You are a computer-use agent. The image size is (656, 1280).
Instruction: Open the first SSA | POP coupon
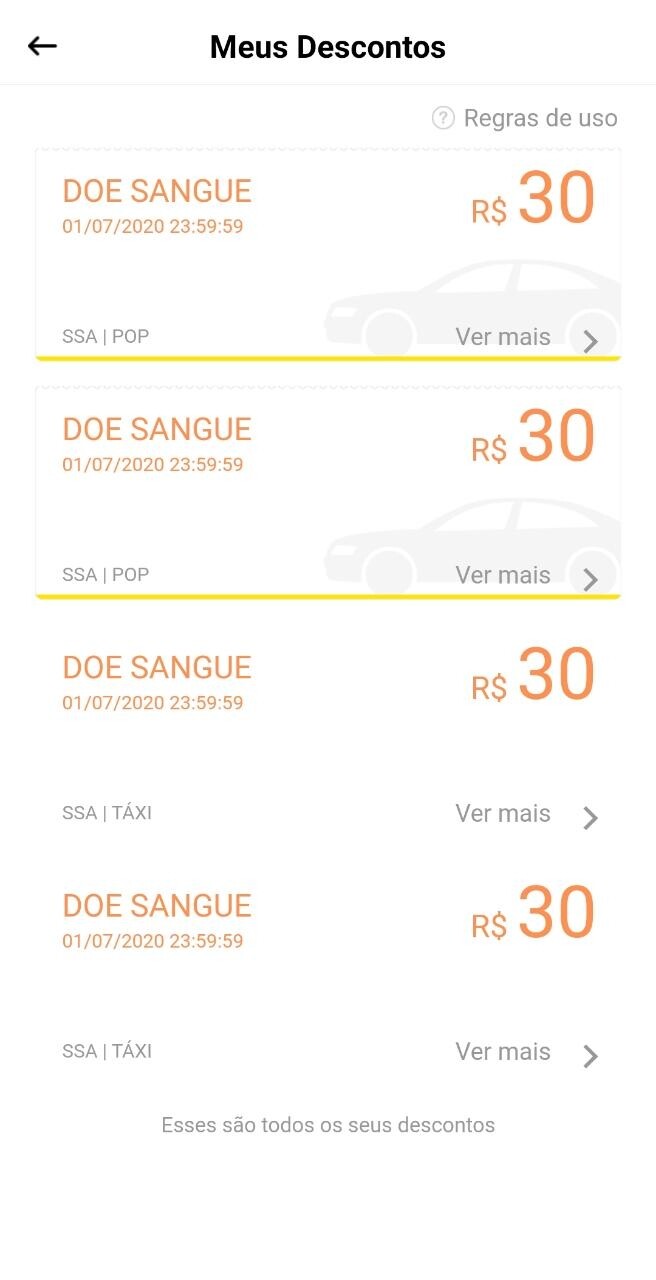coord(328,254)
